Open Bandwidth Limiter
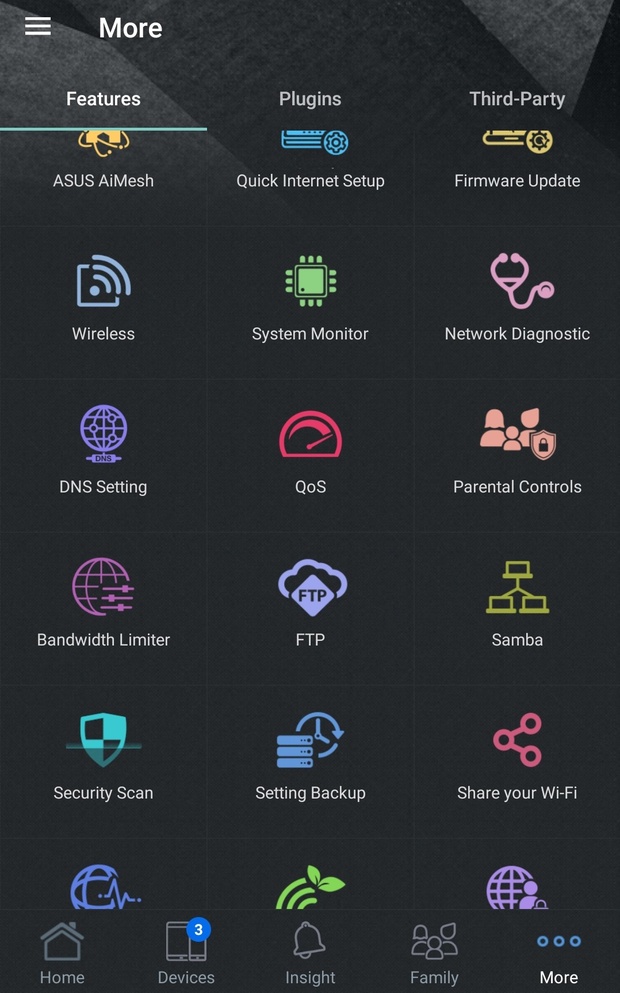620x993 pixels. 103,604
